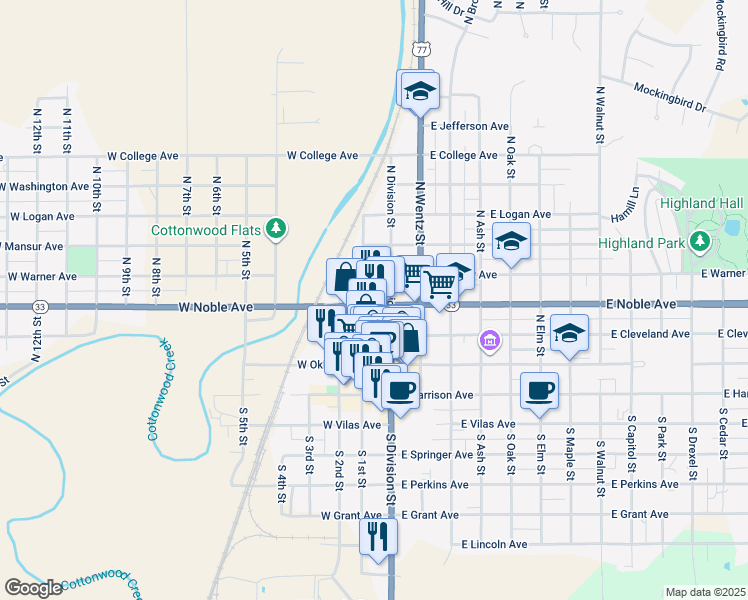Screen dimensions: 748x600
Task: Select the purple museum pin near E Cleveland Ave
Action: pos(490,342)
